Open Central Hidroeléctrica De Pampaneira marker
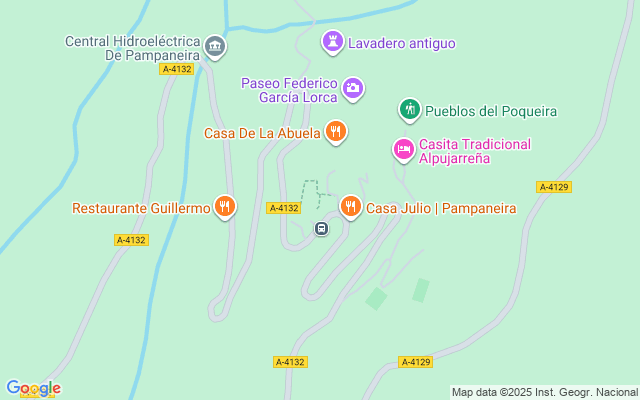Screen dimensions: 640x400 point(214,47)
